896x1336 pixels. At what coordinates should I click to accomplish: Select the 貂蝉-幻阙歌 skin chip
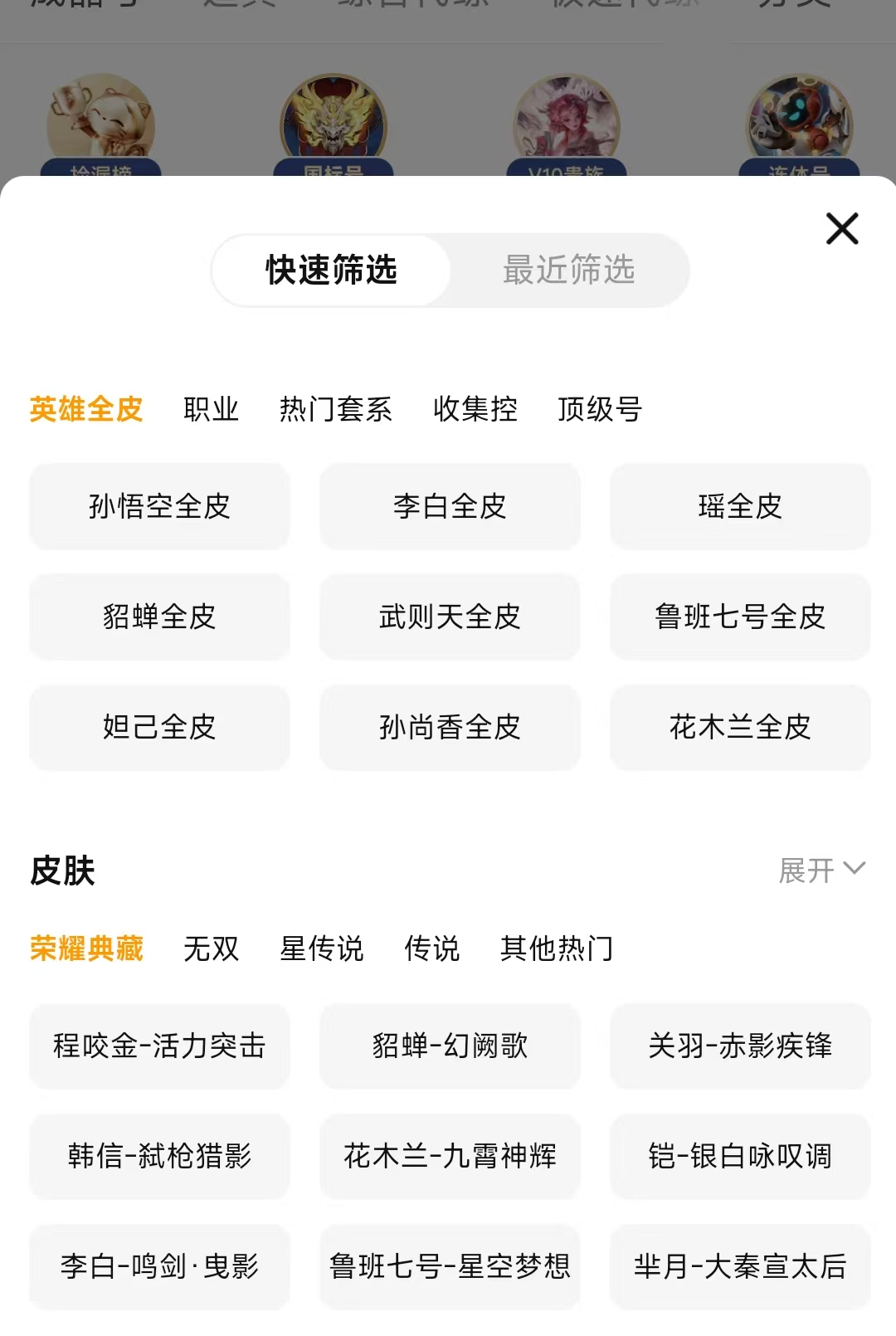(x=450, y=1046)
